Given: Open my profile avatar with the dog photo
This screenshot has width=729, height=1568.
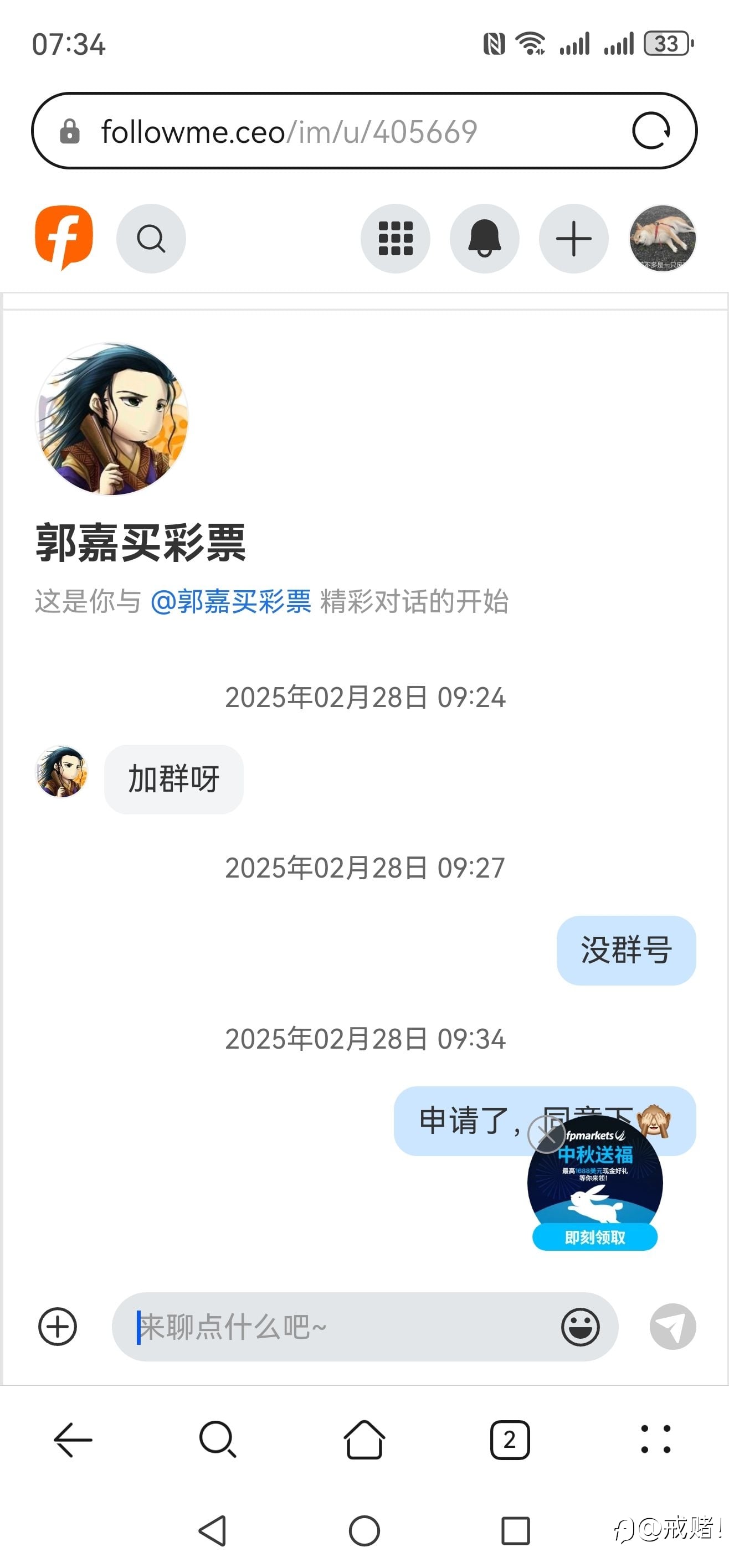Looking at the screenshot, I should pyautogui.click(x=663, y=239).
